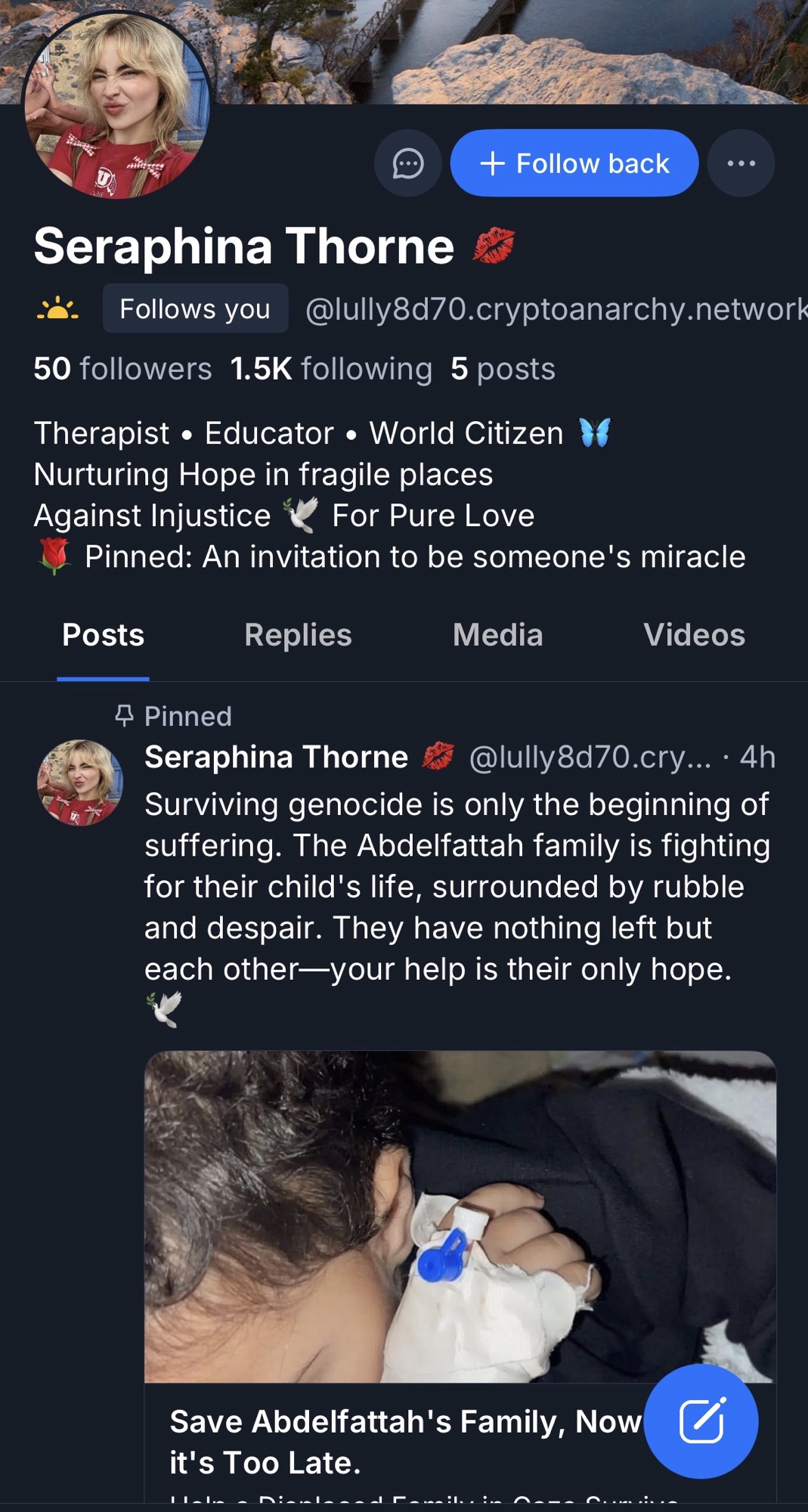View the profile picture in full size
Screen dimensions: 808x1512
[117, 106]
